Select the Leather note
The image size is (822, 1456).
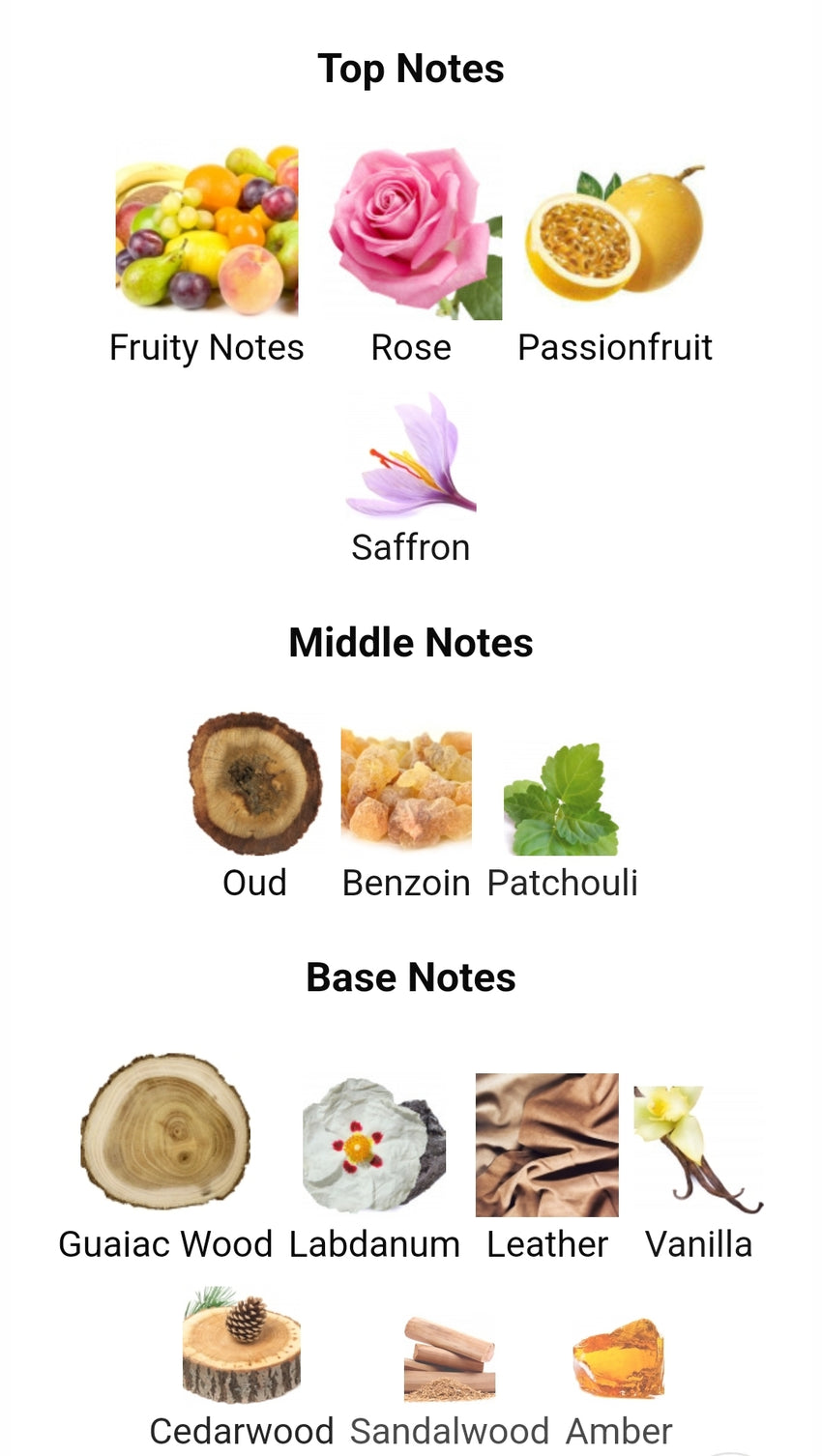(x=547, y=1145)
